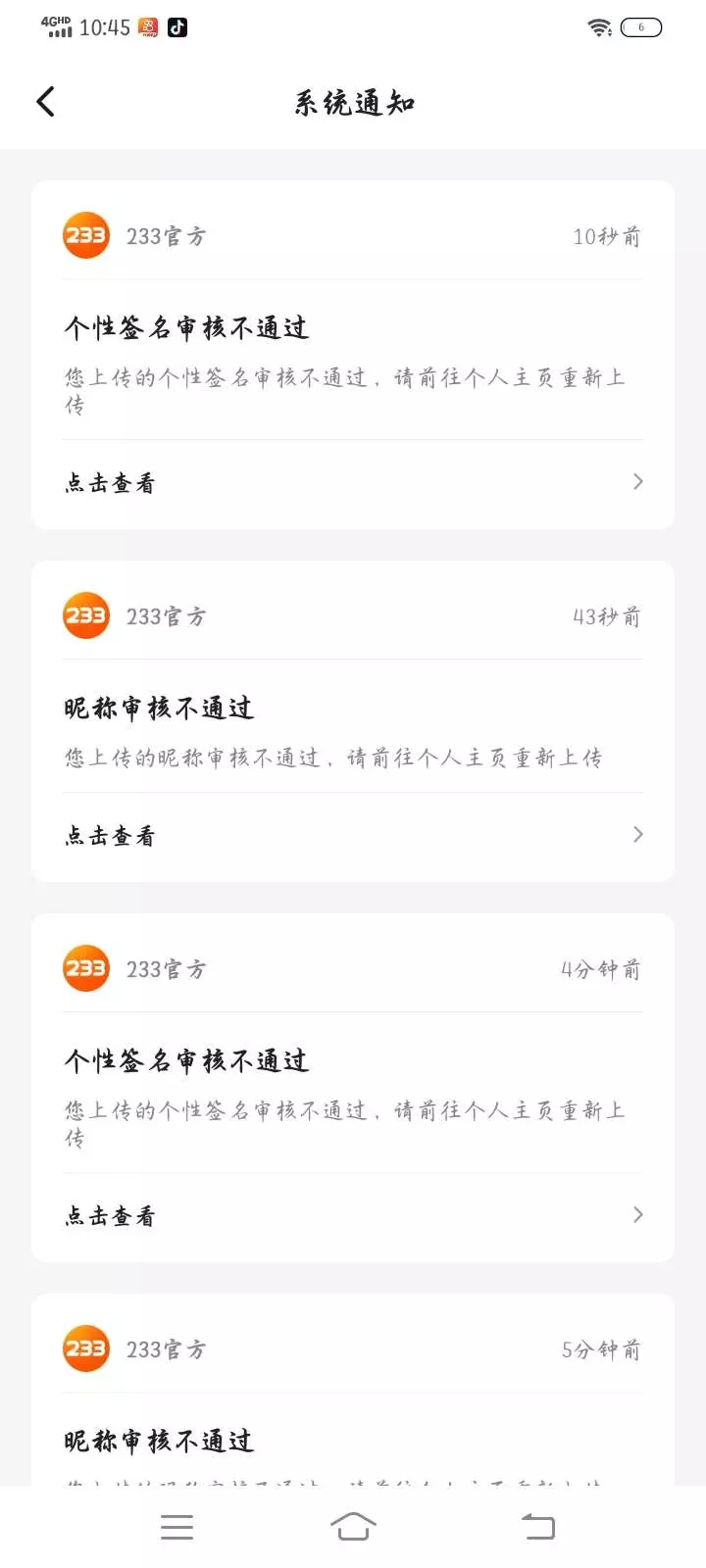Image resolution: width=706 pixels, height=1568 pixels.
Task: Open 点击查看 in the 10秒前 notification
Action: (x=353, y=482)
